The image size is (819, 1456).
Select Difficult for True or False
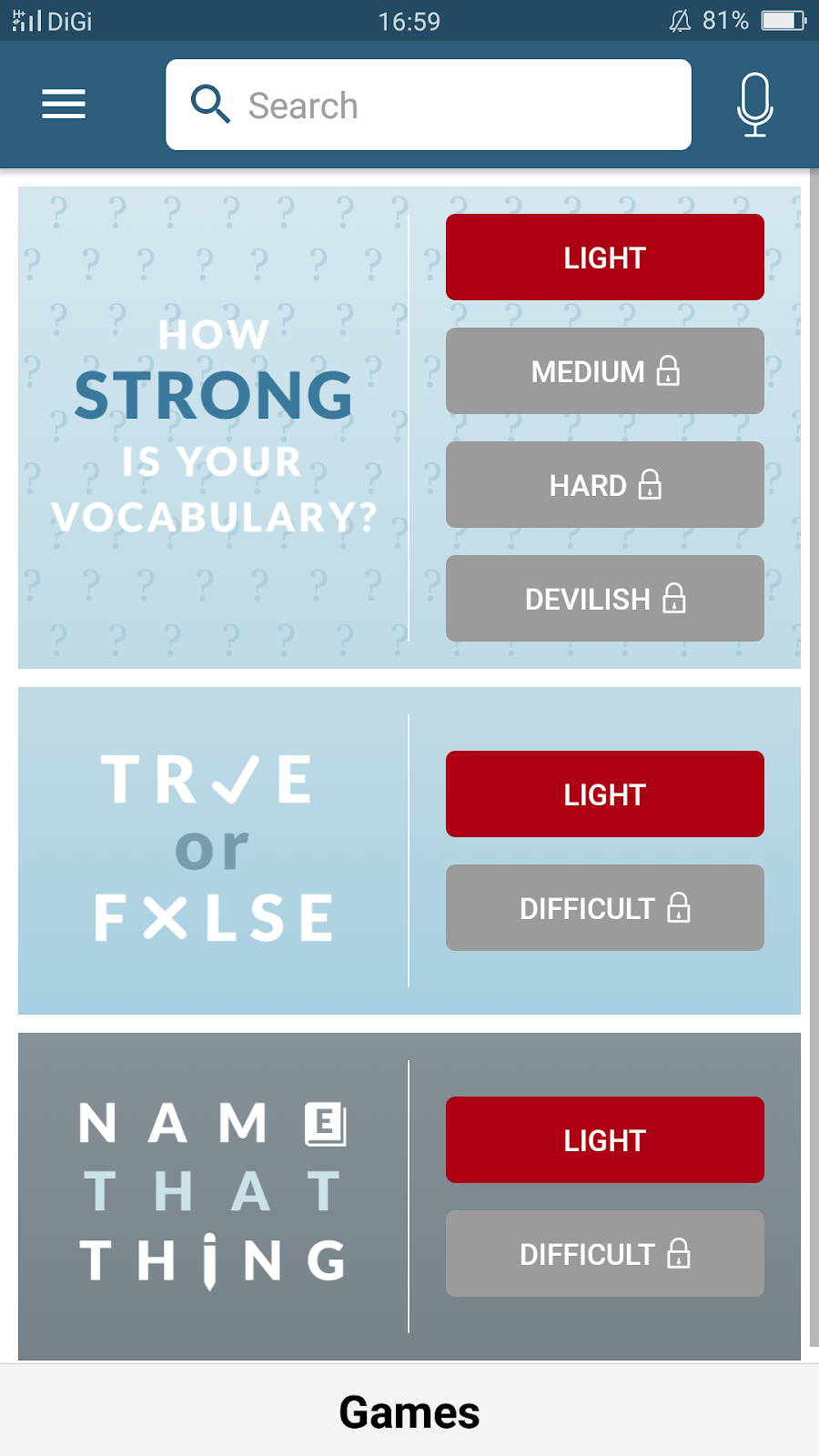click(x=604, y=908)
